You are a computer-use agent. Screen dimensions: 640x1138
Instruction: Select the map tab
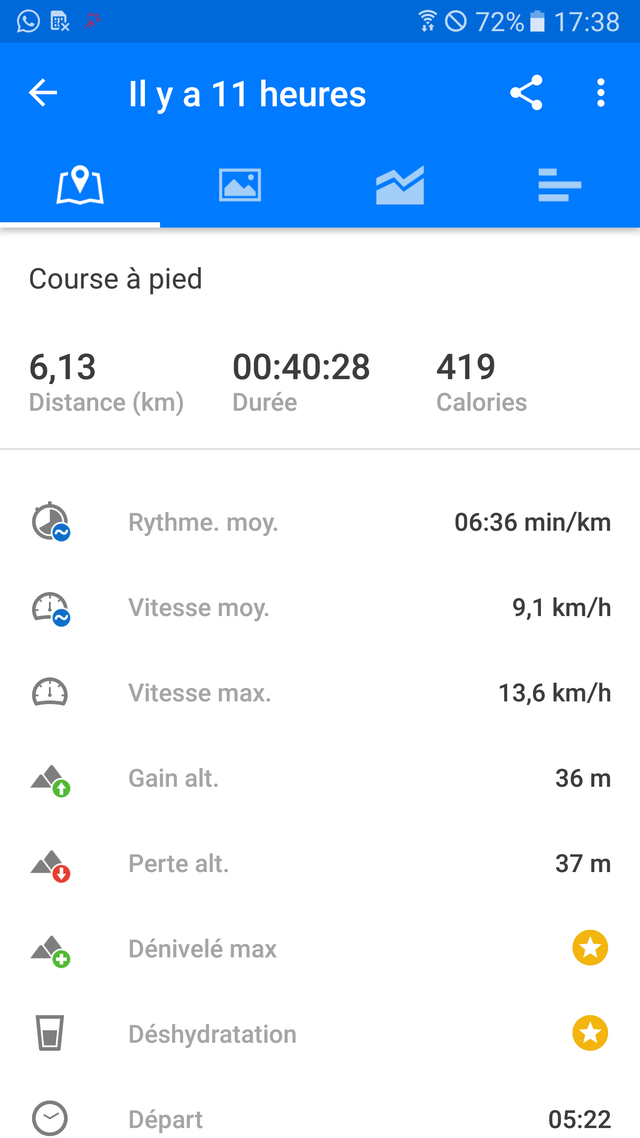[80, 186]
